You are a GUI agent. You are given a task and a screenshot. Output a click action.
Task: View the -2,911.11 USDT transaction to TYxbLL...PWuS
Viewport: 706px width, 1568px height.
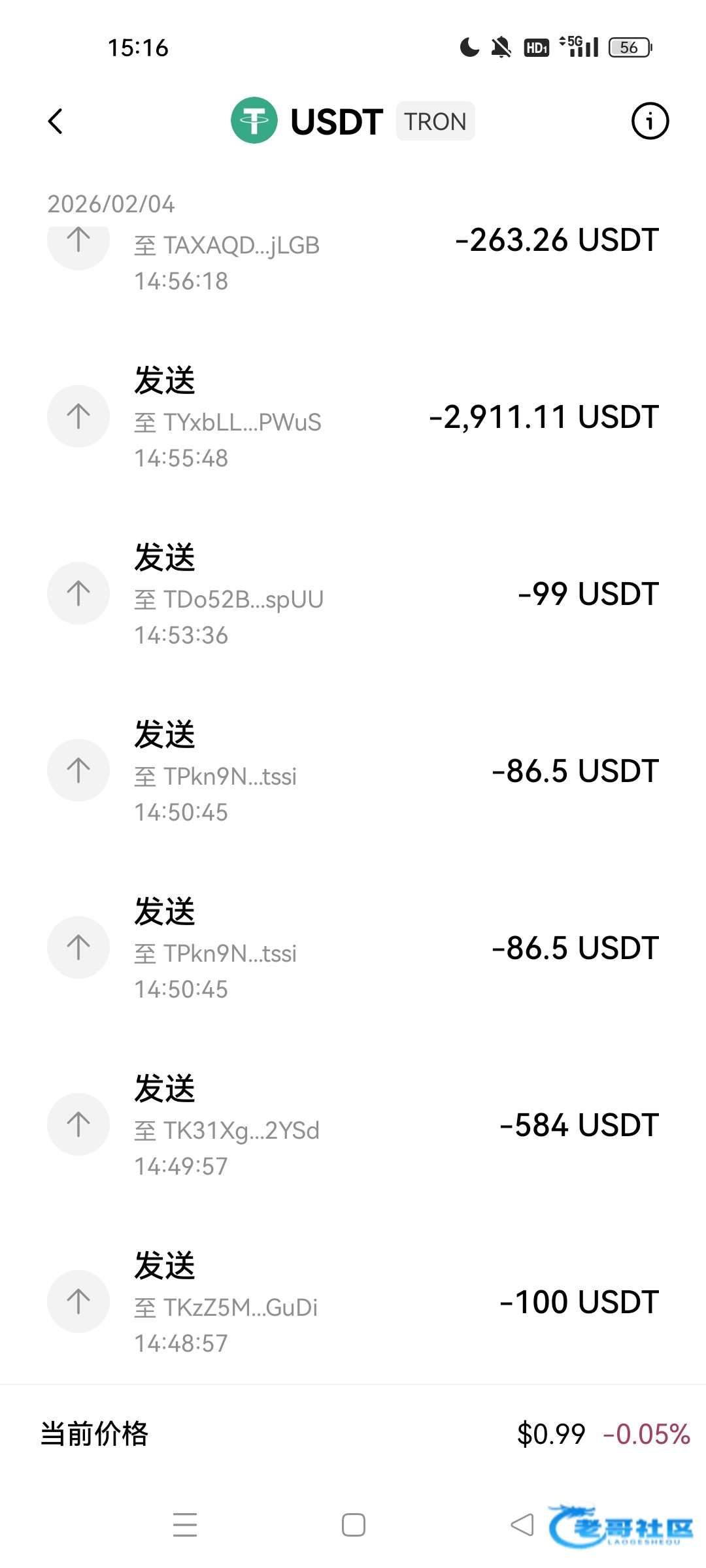[x=353, y=417]
